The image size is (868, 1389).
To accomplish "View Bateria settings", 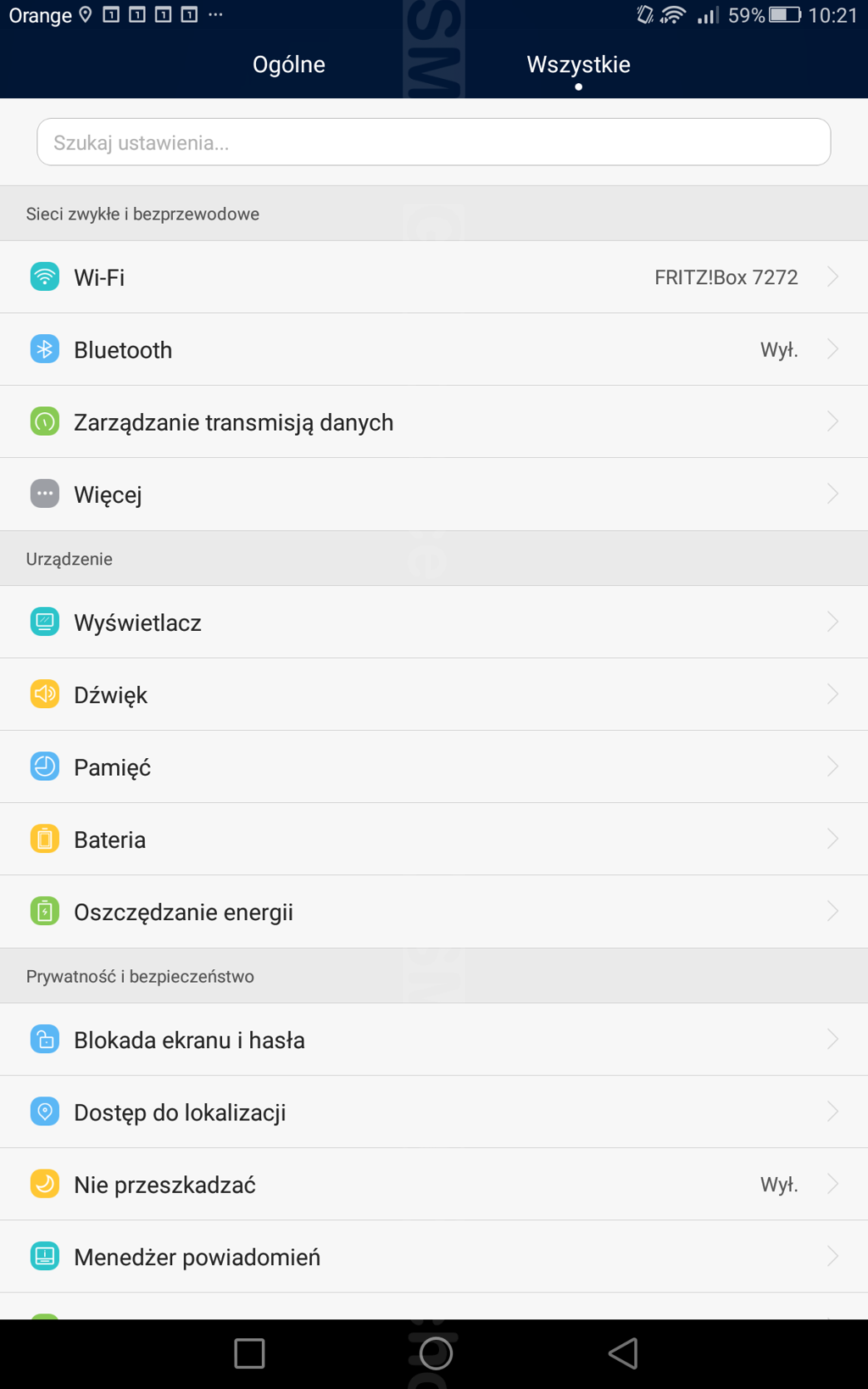I will [x=433, y=840].
